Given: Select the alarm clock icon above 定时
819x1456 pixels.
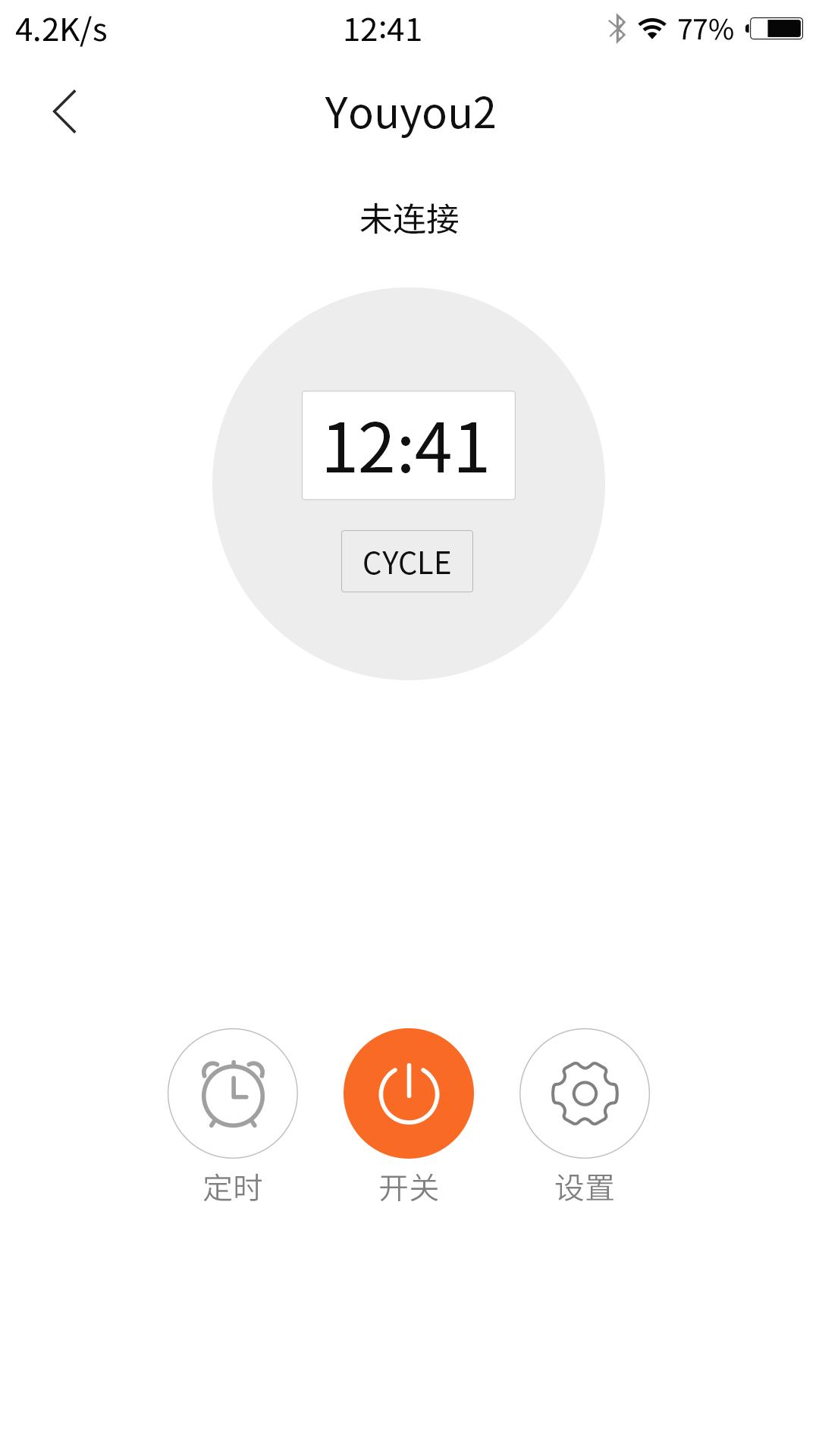Looking at the screenshot, I should (233, 1092).
